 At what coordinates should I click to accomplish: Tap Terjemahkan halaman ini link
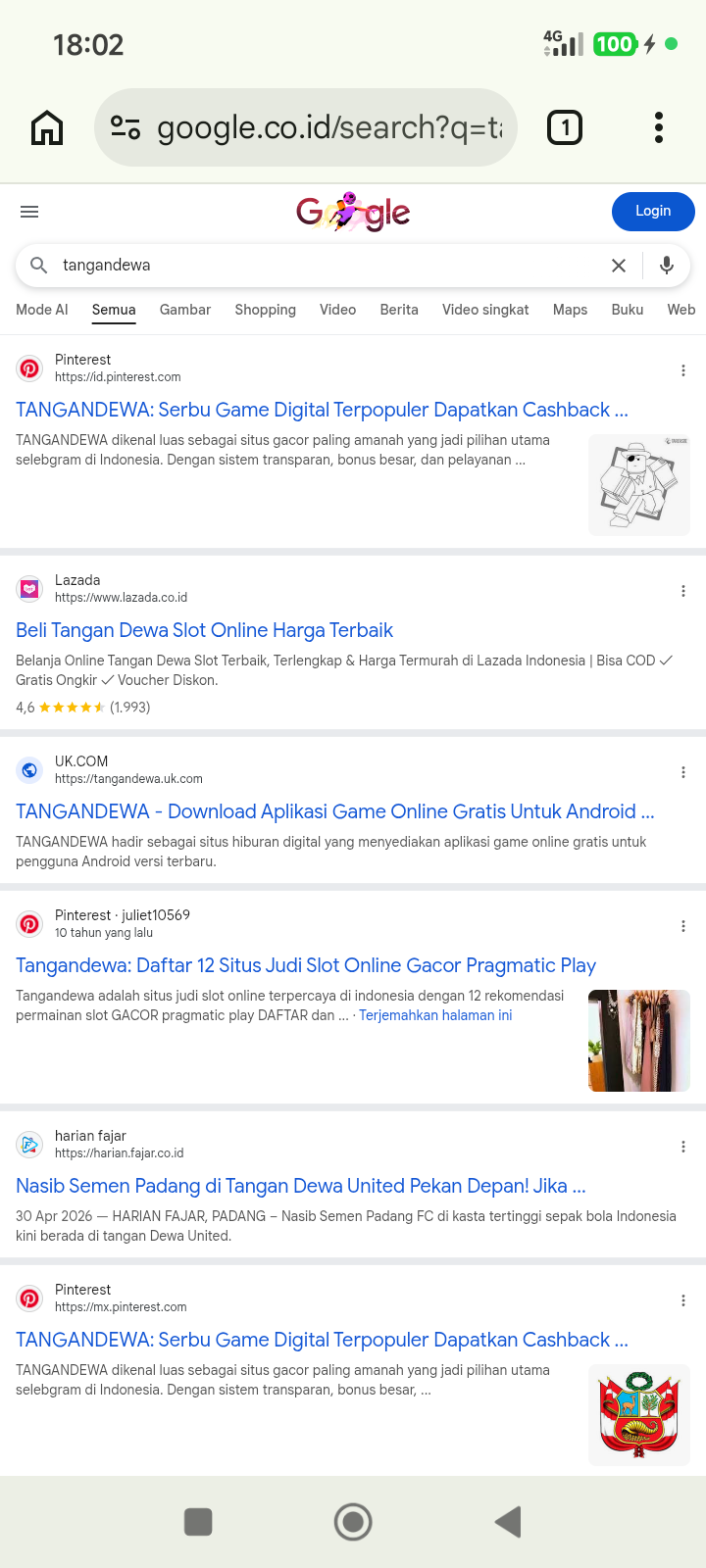435,1015
